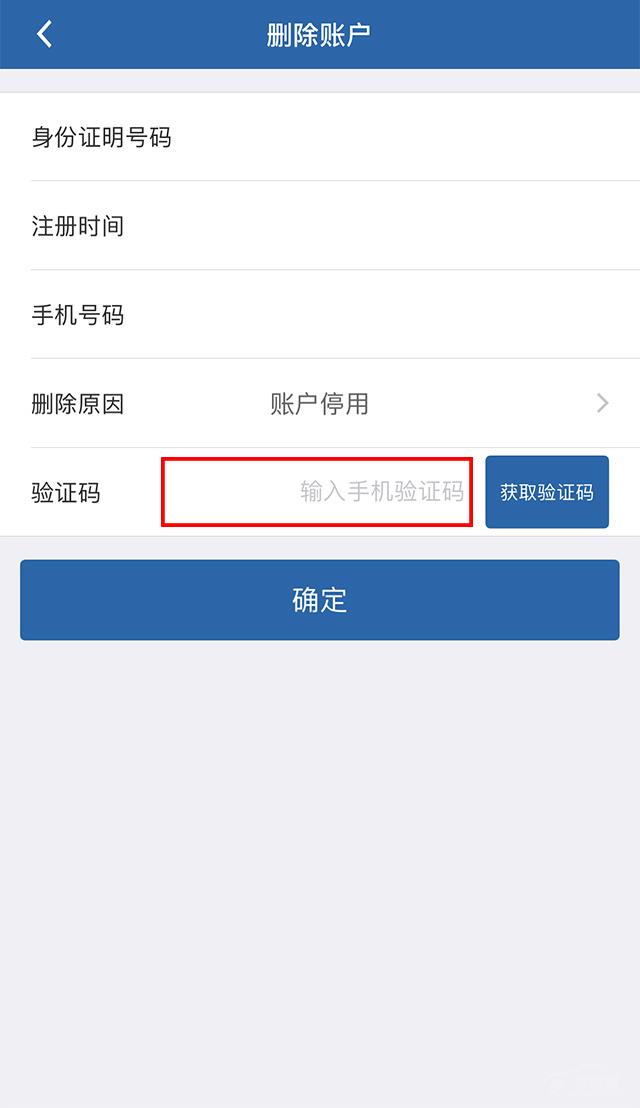
Task: Go back from the 删除账户 page
Action: (44, 34)
